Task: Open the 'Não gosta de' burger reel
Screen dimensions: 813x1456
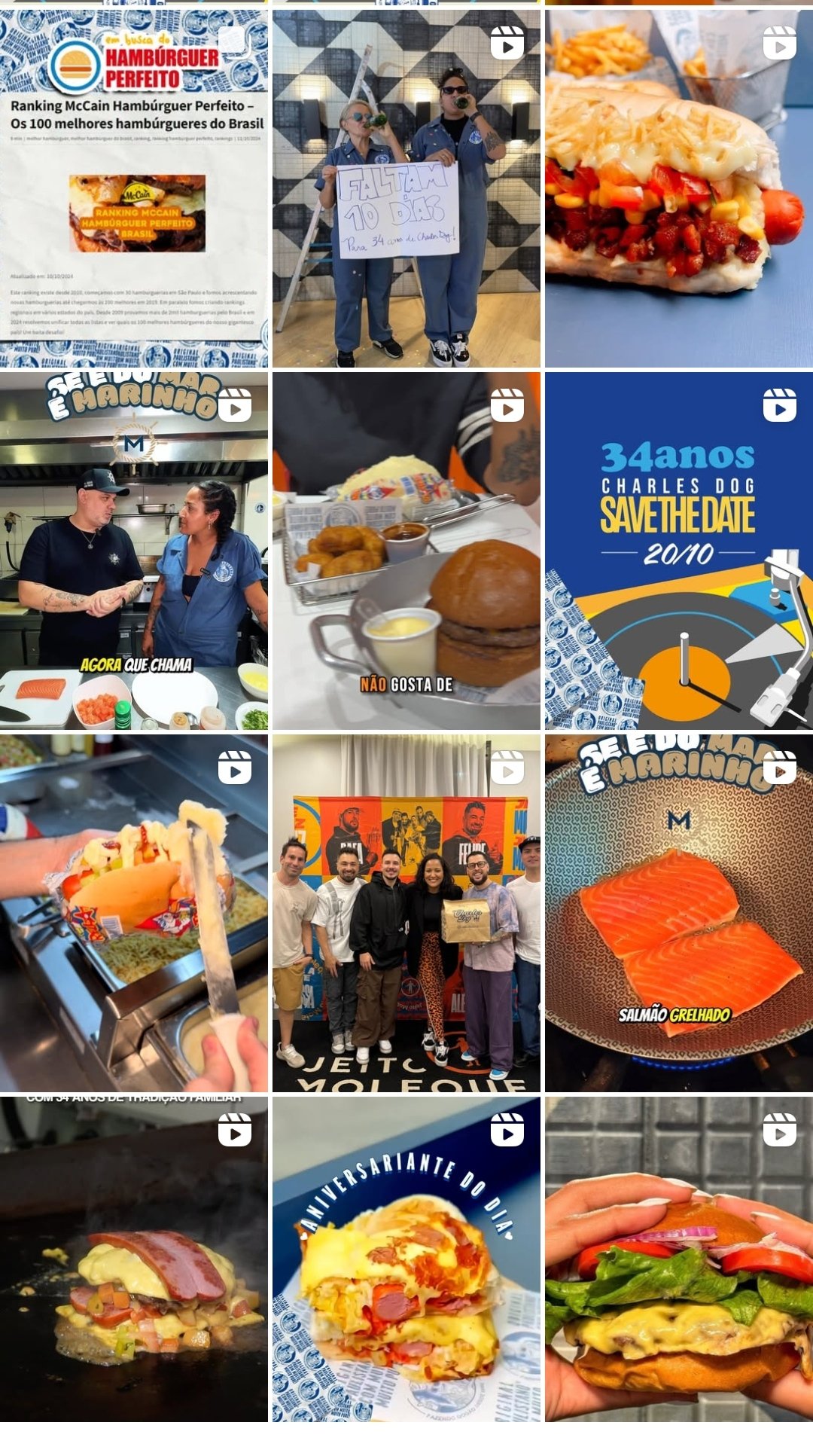Action: coord(406,551)
